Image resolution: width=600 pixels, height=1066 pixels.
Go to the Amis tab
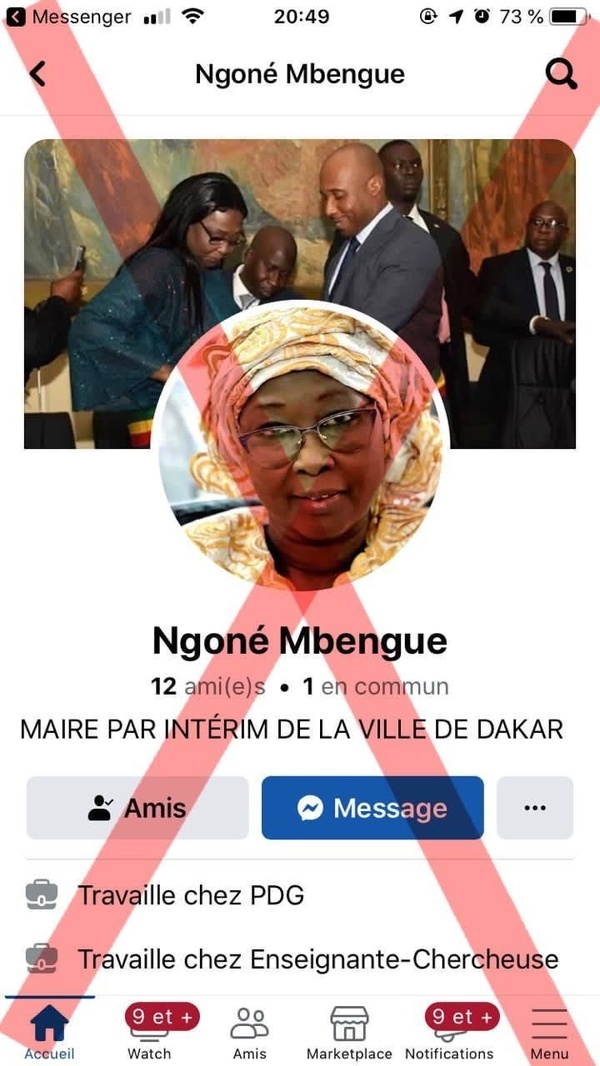(249, 1033)
